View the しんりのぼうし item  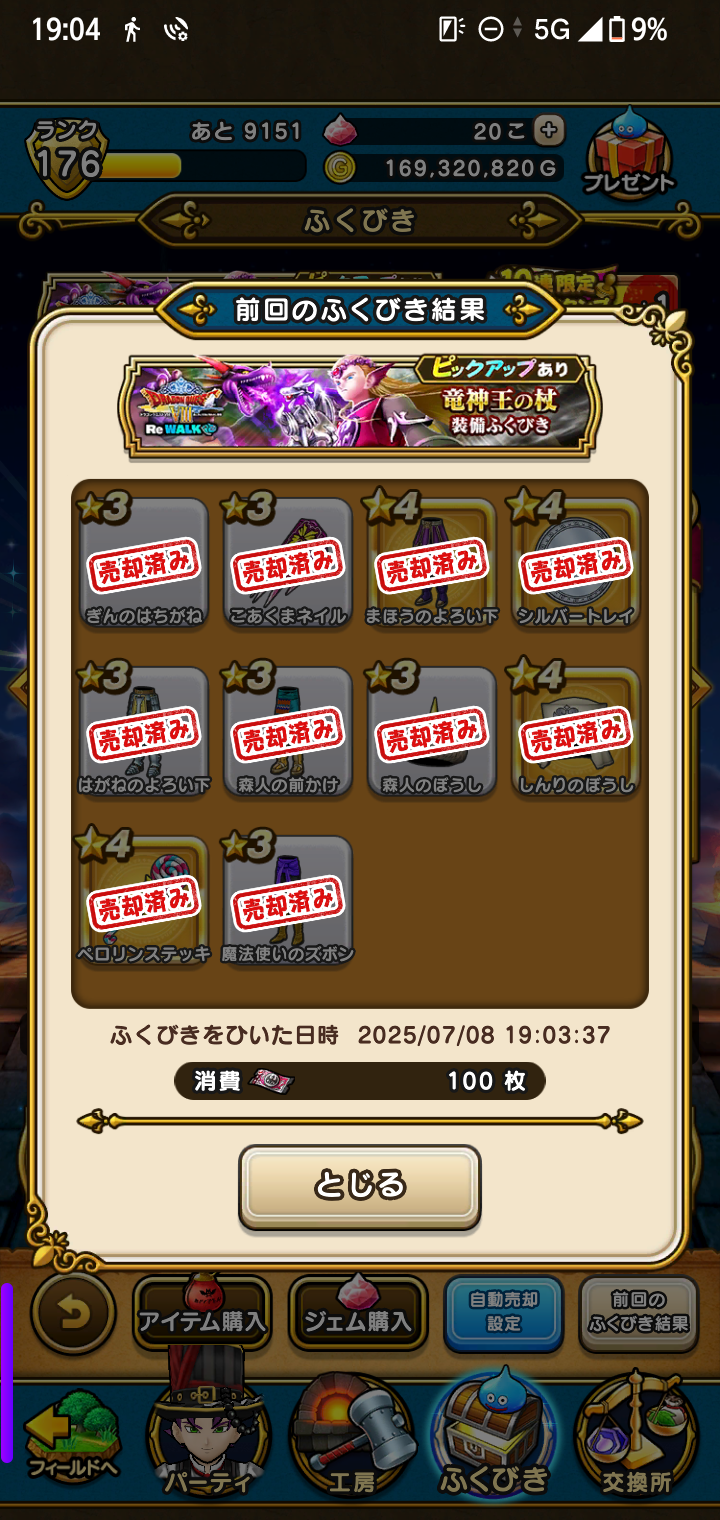tap(575, 732)
